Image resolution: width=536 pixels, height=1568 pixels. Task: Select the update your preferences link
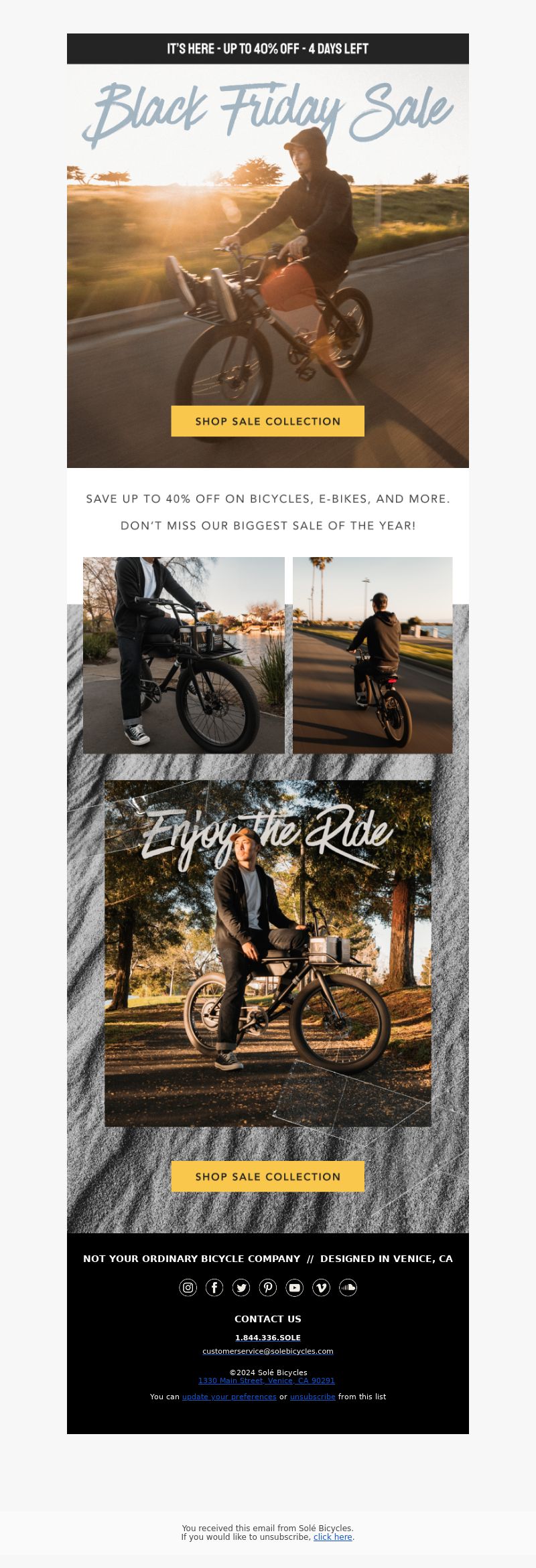(x=229, y=1397)
